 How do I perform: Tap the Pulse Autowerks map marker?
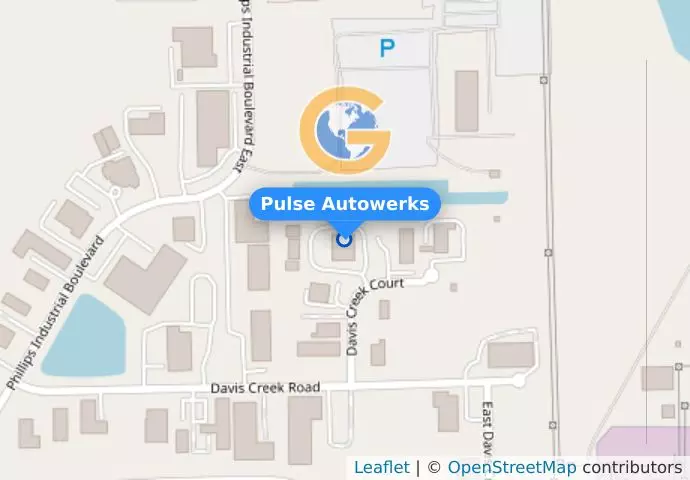pyautogui.click(x=345, y=239)
